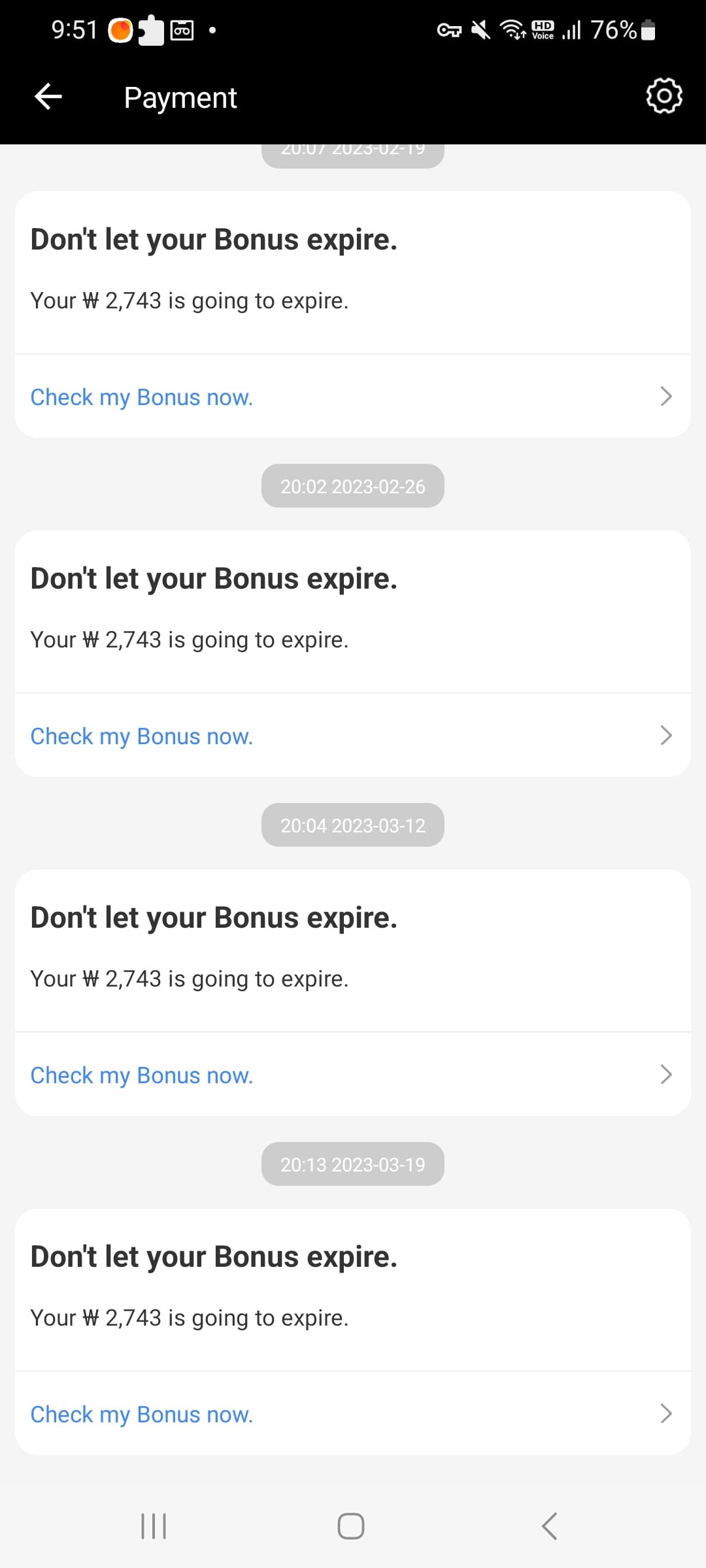The image size is (706, 1568).
Task: Open the recent apps view
Action: [154, 1526]
